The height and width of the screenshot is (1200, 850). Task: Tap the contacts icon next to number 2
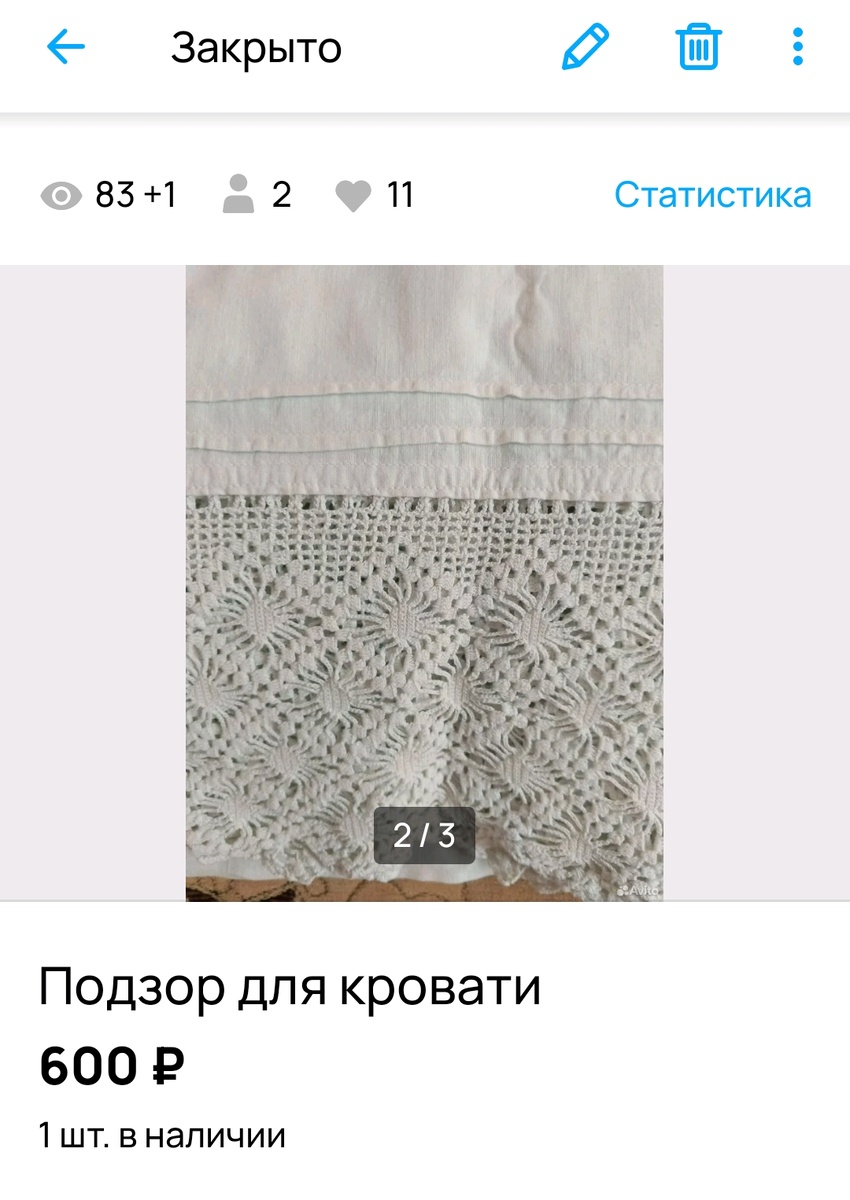pos(237,195)
